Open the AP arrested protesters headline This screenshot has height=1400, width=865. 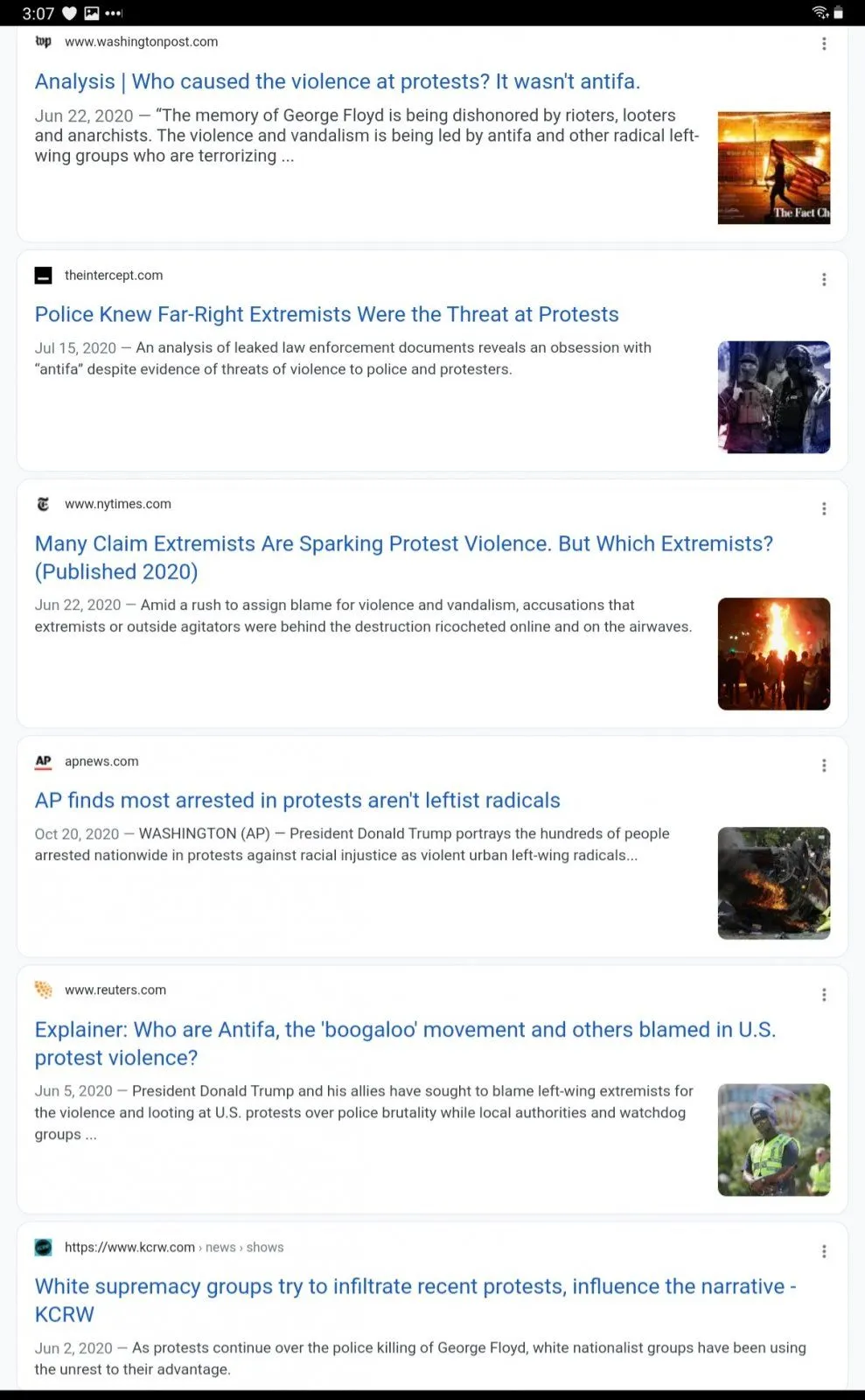(x=297, y=800)
